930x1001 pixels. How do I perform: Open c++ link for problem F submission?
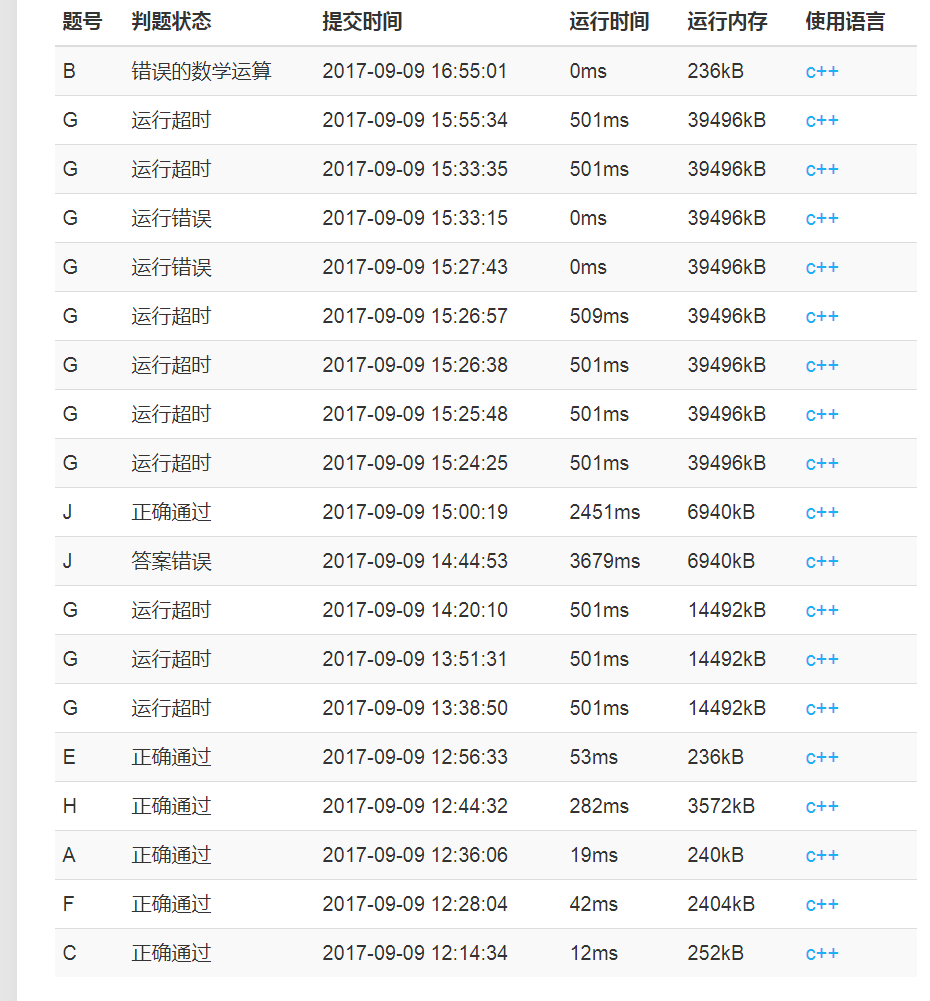click(822, 905)
